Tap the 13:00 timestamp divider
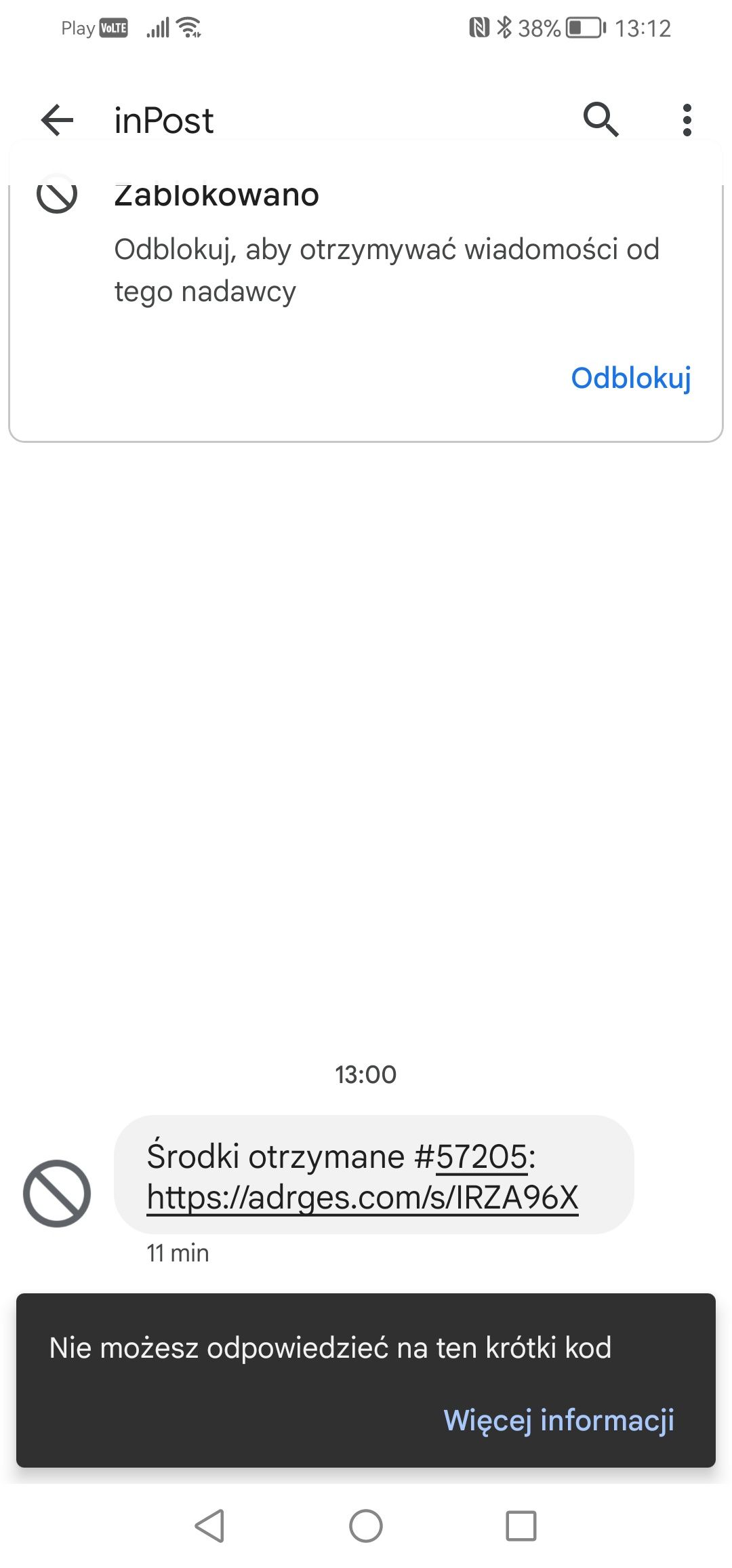The image size is (732, 1568). pos(366,1074)
